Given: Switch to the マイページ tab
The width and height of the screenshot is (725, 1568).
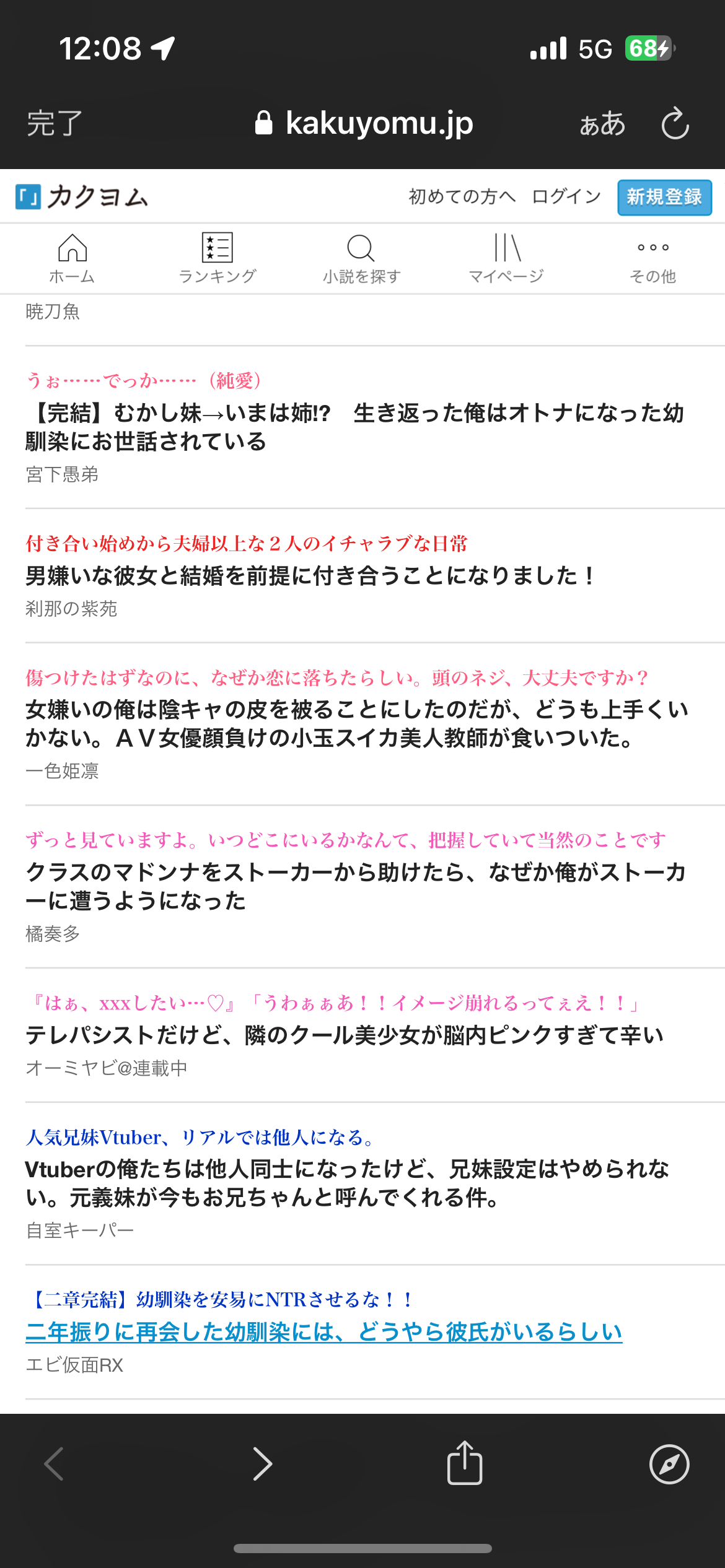Looking at the screenshot, I should click(x=506, y=259).
